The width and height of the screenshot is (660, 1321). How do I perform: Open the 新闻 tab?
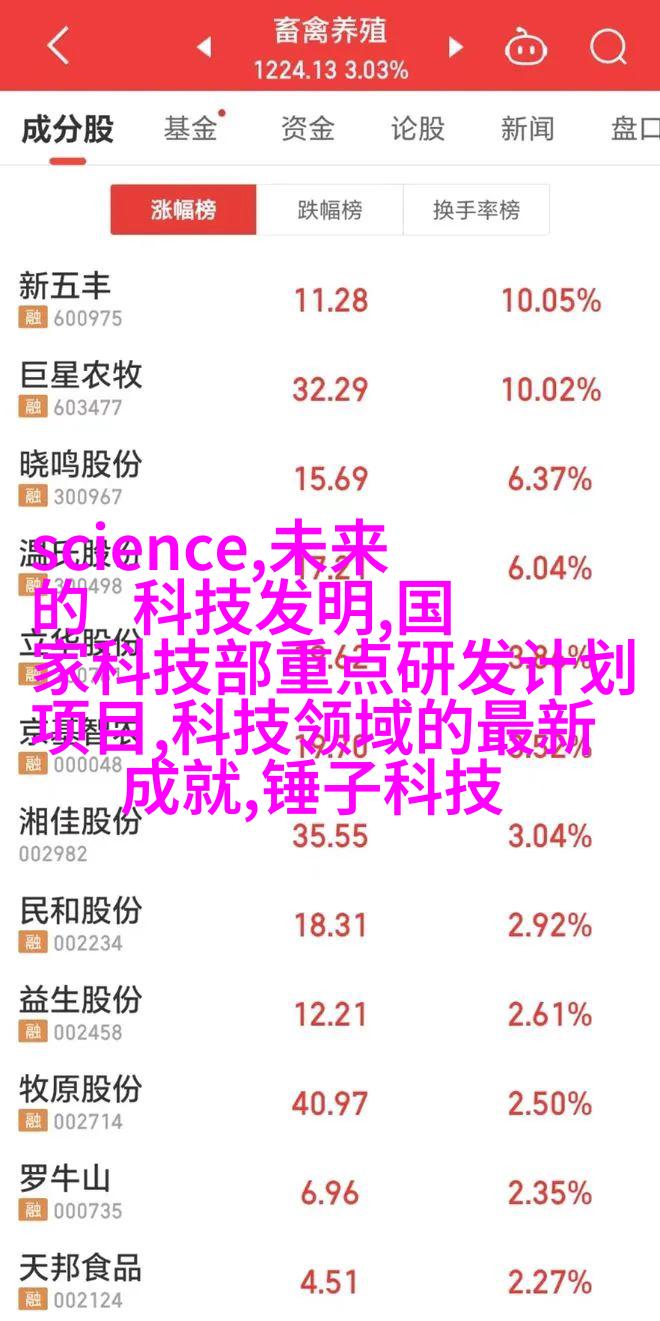coord(528,129)
